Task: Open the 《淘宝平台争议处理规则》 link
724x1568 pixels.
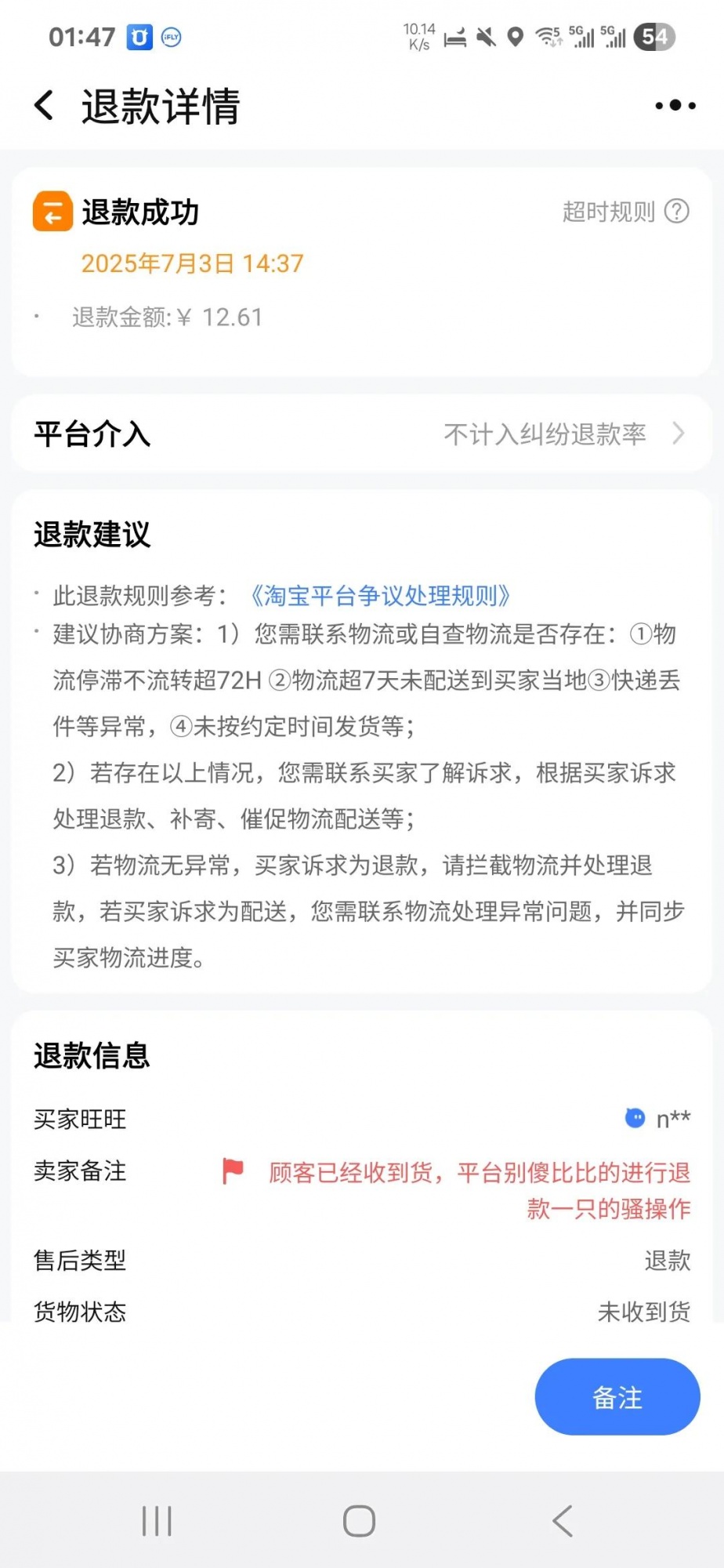Action: click(x=379, y=596)
